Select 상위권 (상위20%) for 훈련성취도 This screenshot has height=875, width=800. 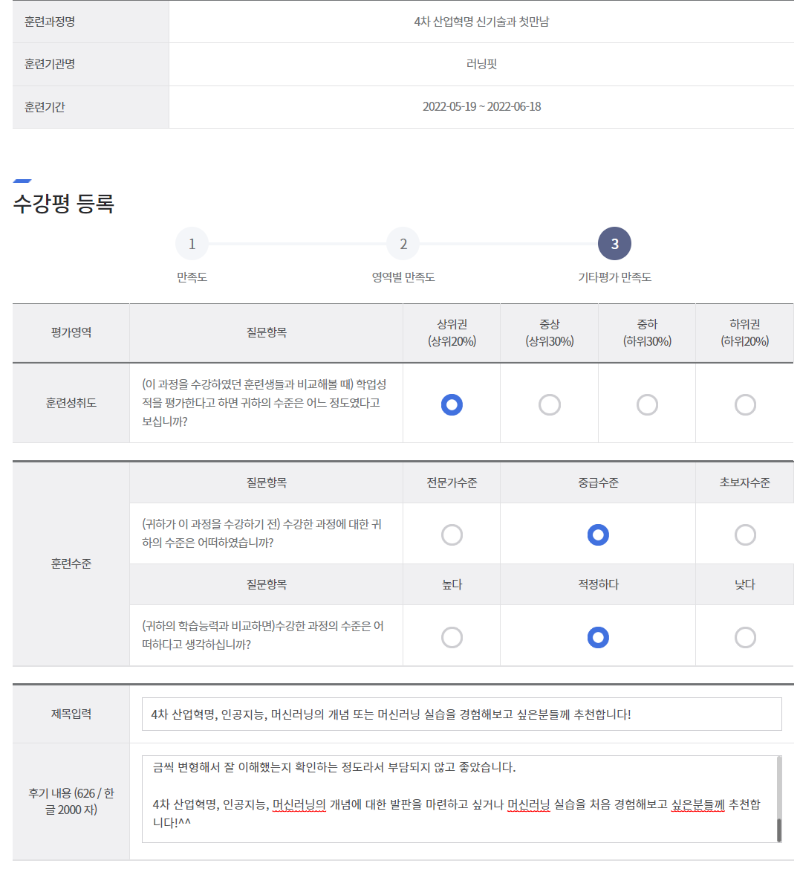[452, 405]
